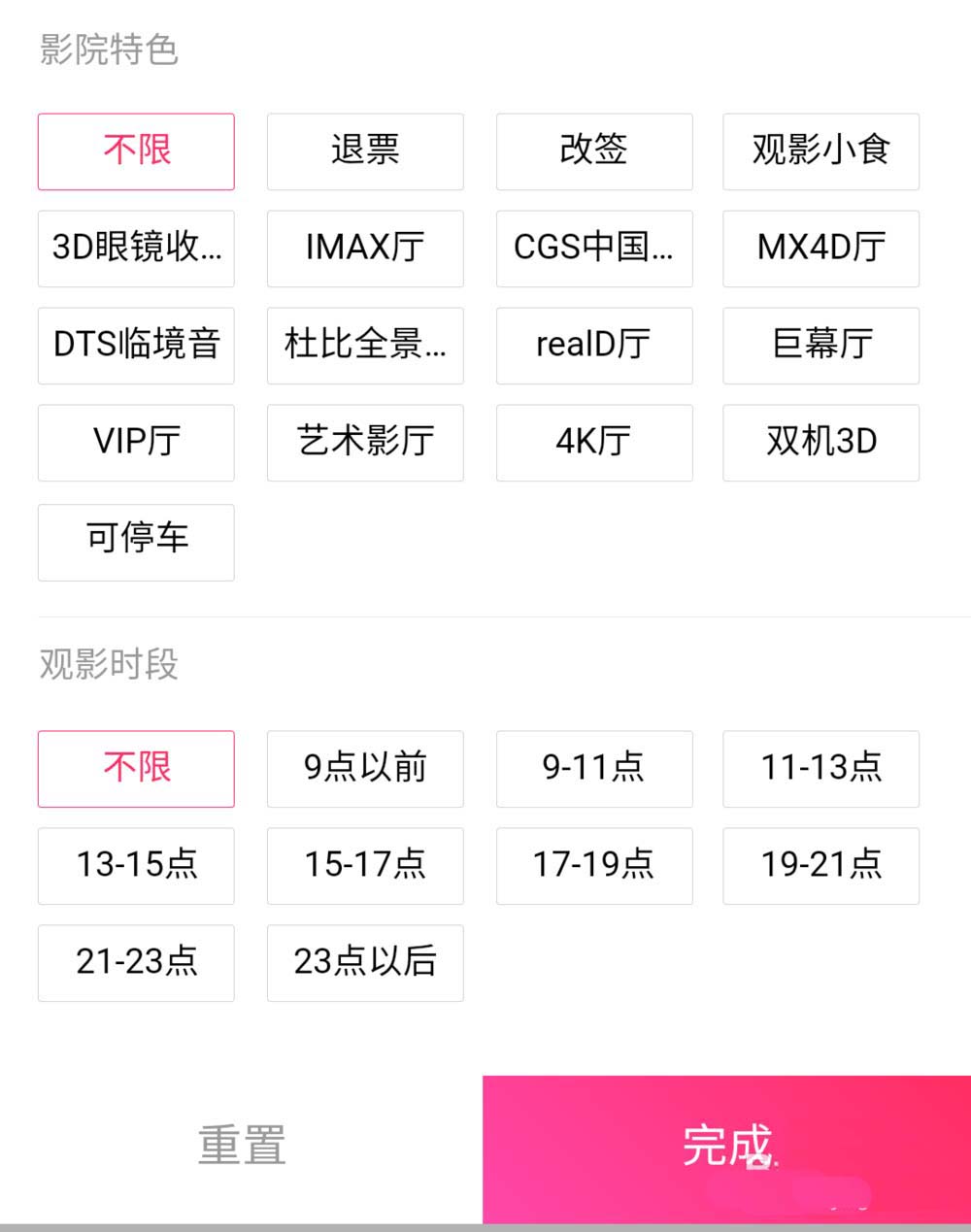Confirm filters with 完成 button
This screenshot has height=1232, width=971.
tap(726, 1147)
